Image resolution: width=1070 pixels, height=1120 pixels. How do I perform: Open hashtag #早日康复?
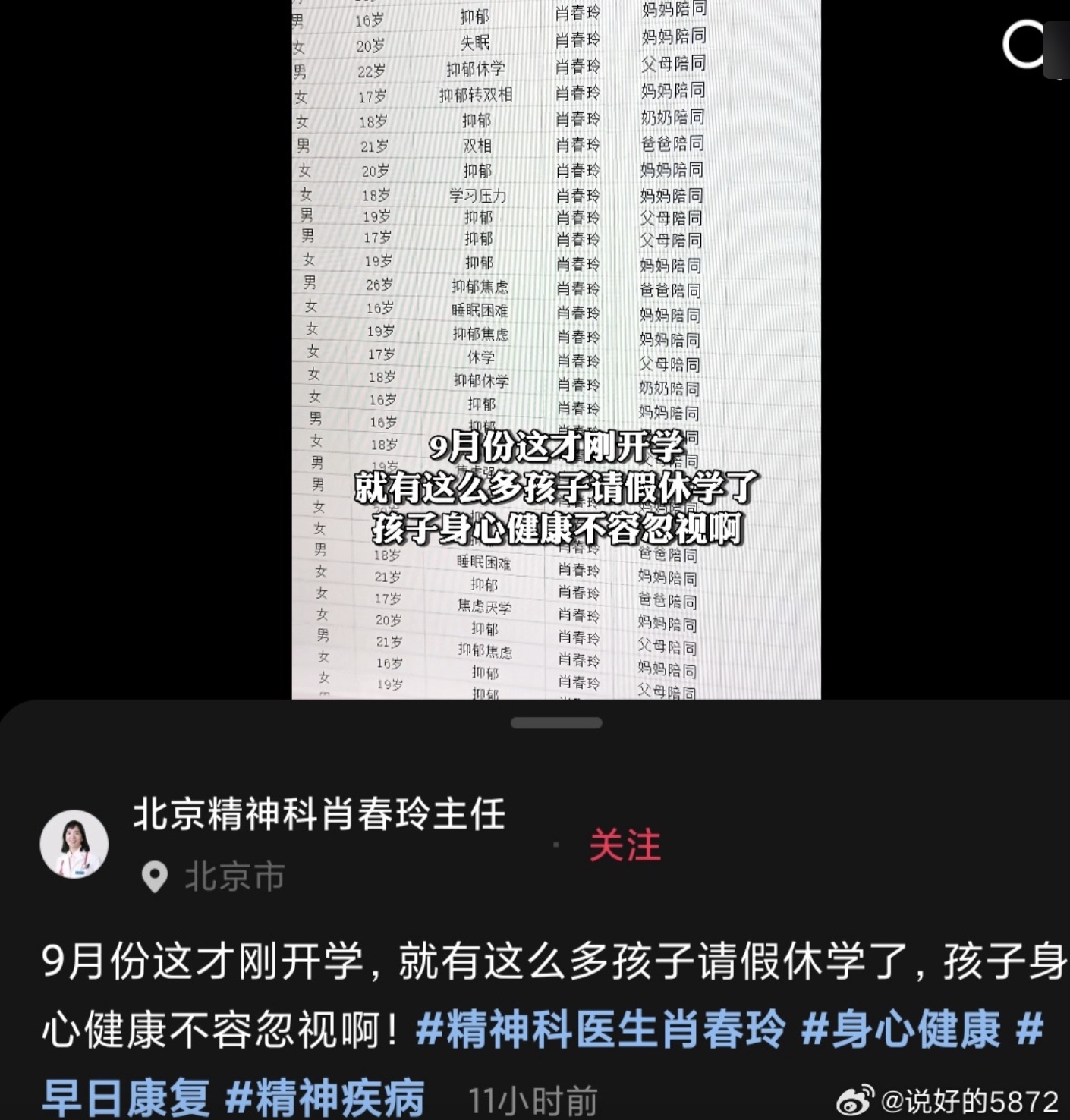click(x=125, y=1097)
